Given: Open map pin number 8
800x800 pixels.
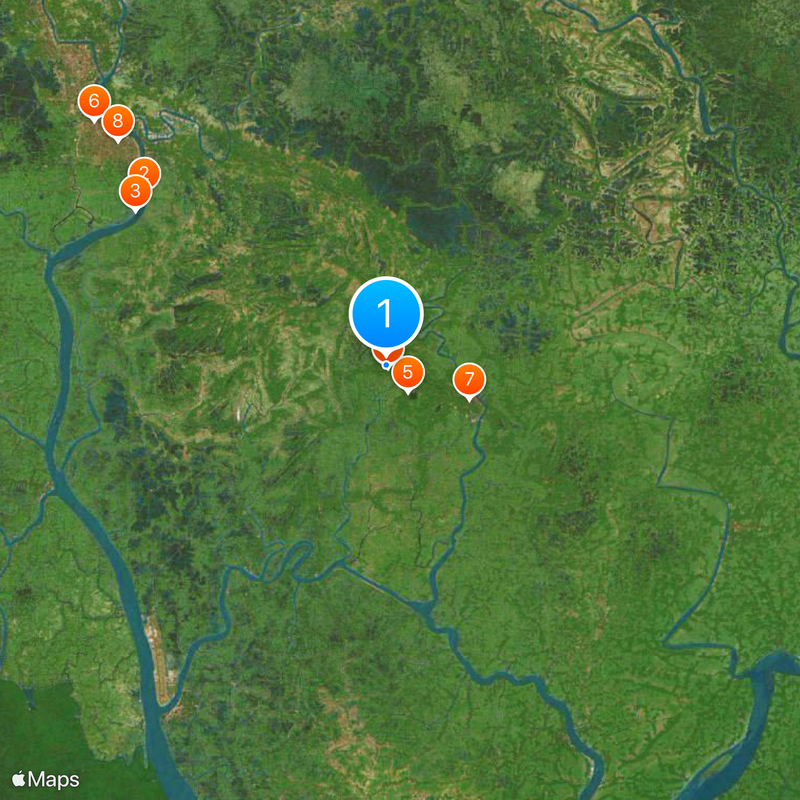Looking at the screenshot, I should (x=118, y=121).
